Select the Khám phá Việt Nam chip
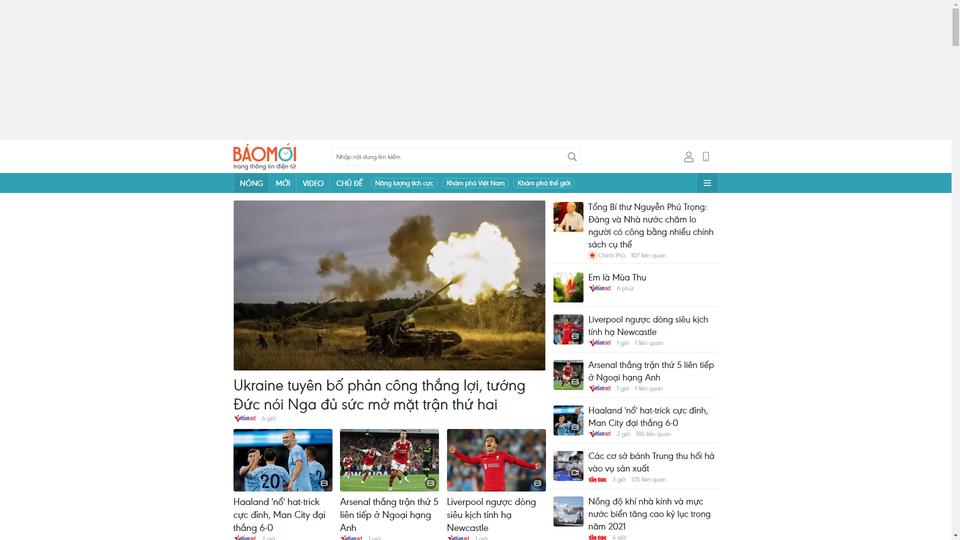This screenshot has height=540, width=960. coord(475,183)
